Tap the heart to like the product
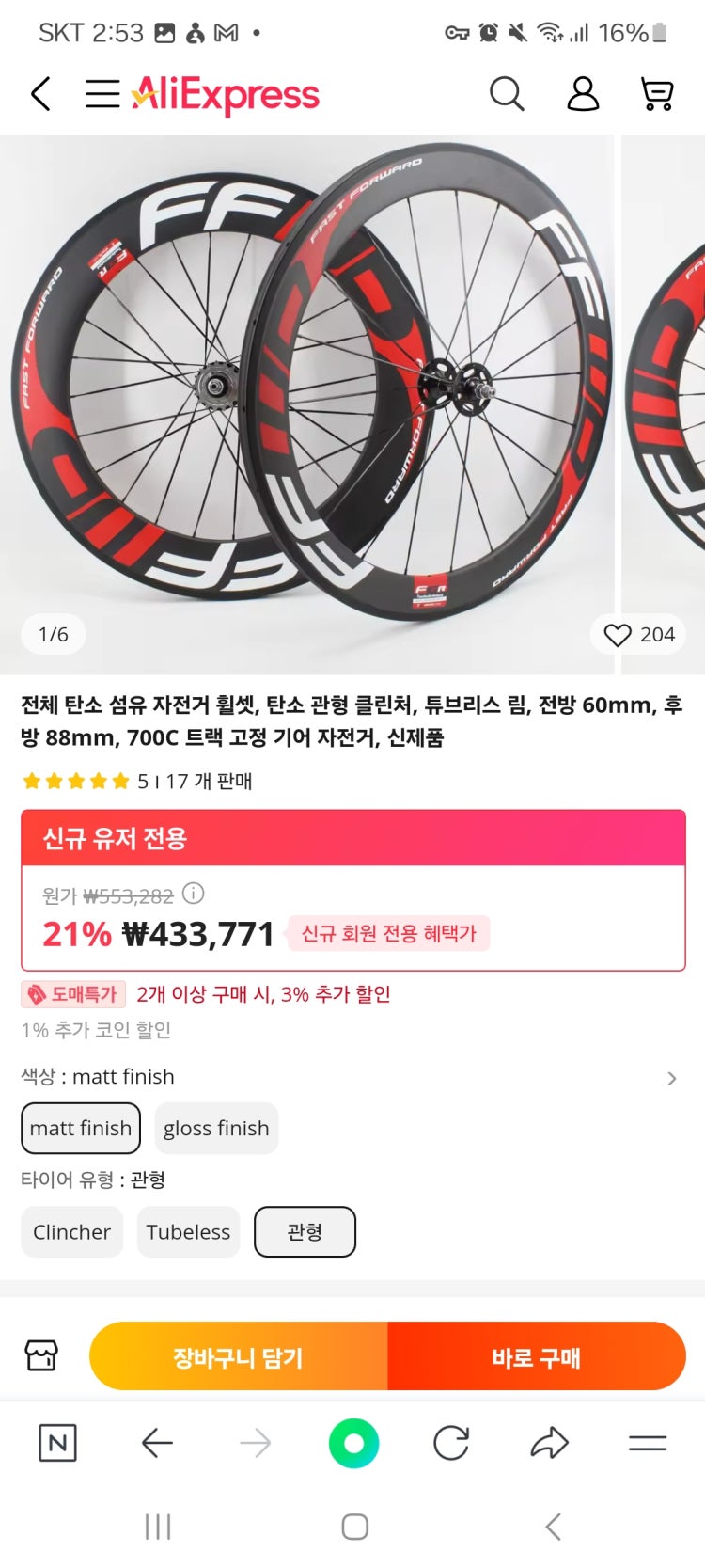Viewport: 705px width, 1568px height. [x=618, y=634]
